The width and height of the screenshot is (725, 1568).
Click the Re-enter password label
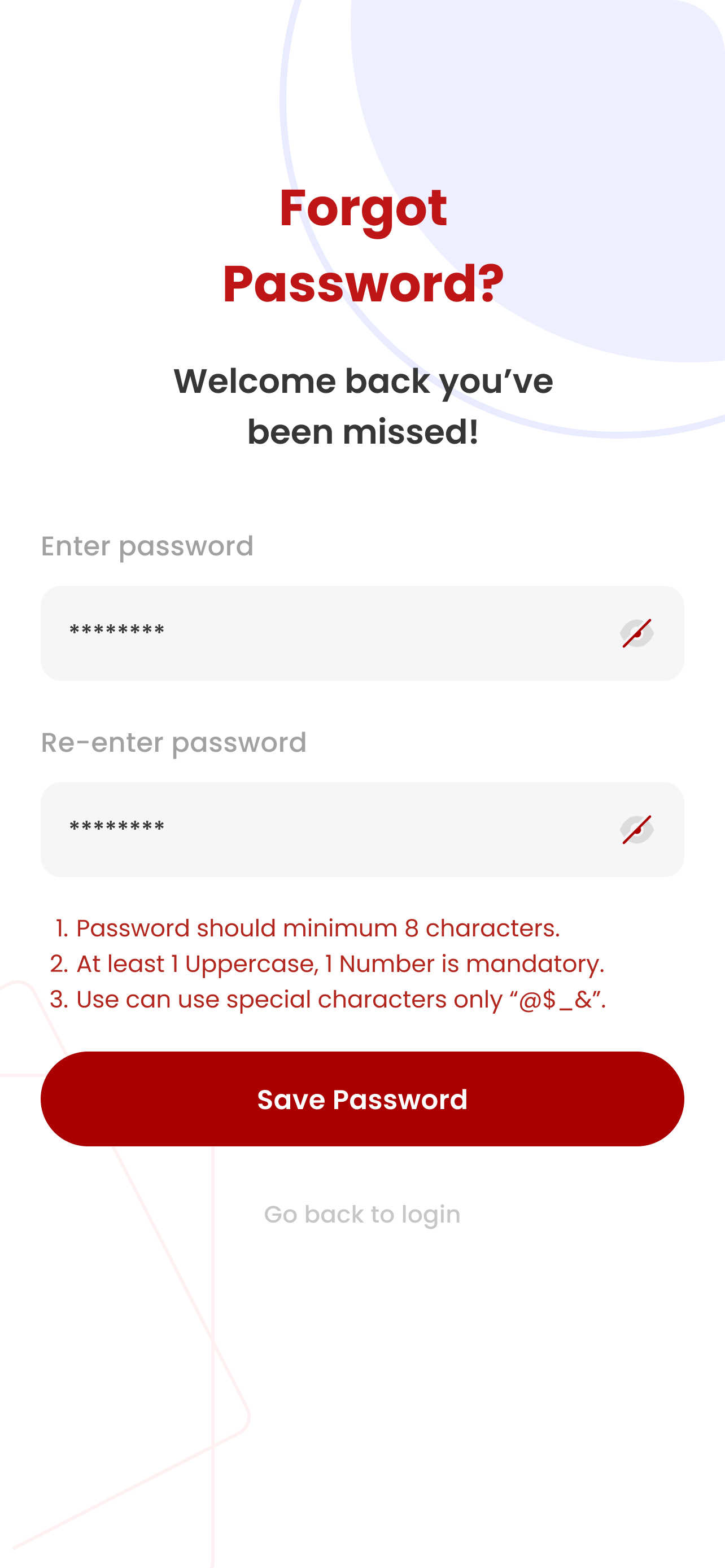coord(173,742)
